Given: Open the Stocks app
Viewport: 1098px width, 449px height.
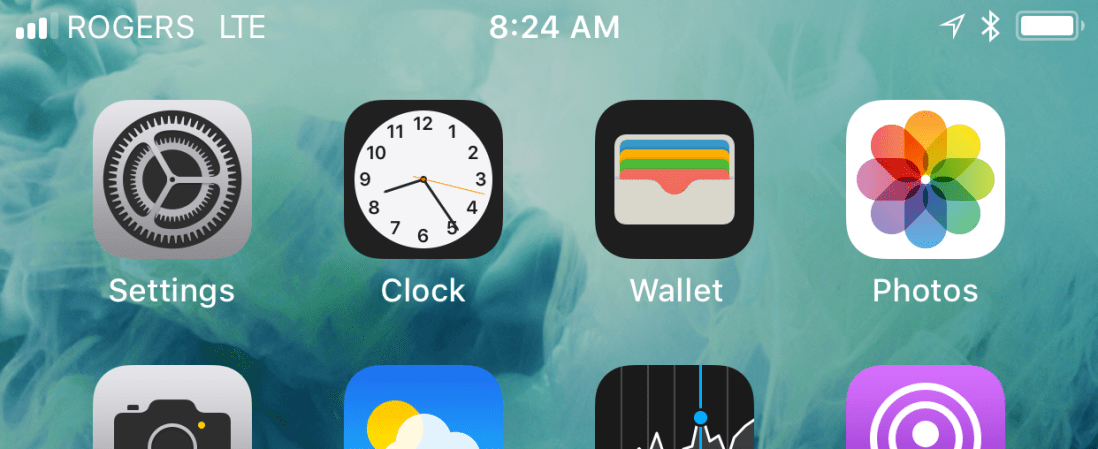Looking at the screenshot, I should pos(674,410).
